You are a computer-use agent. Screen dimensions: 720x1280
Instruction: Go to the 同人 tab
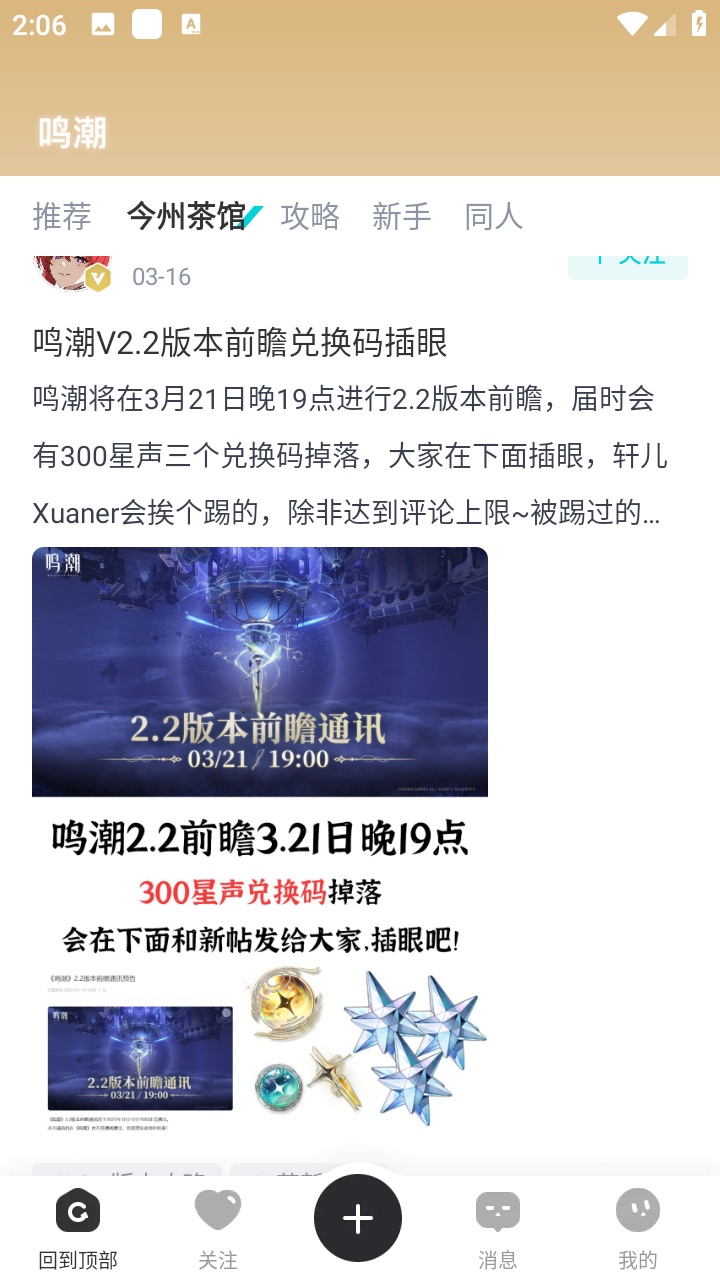[x=493, y=216]
